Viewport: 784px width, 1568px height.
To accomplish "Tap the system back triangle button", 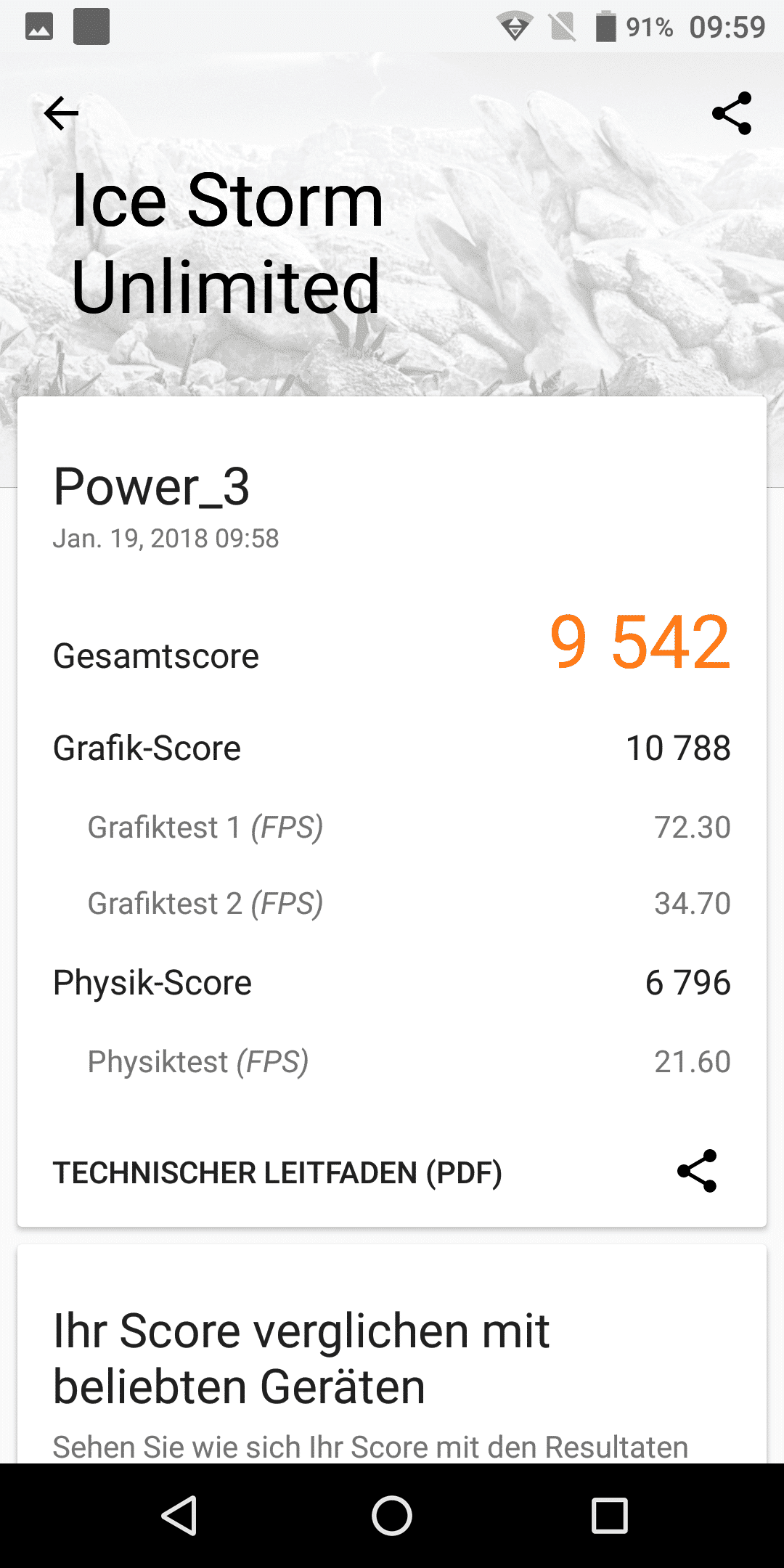I will (x=179, y=1516).
